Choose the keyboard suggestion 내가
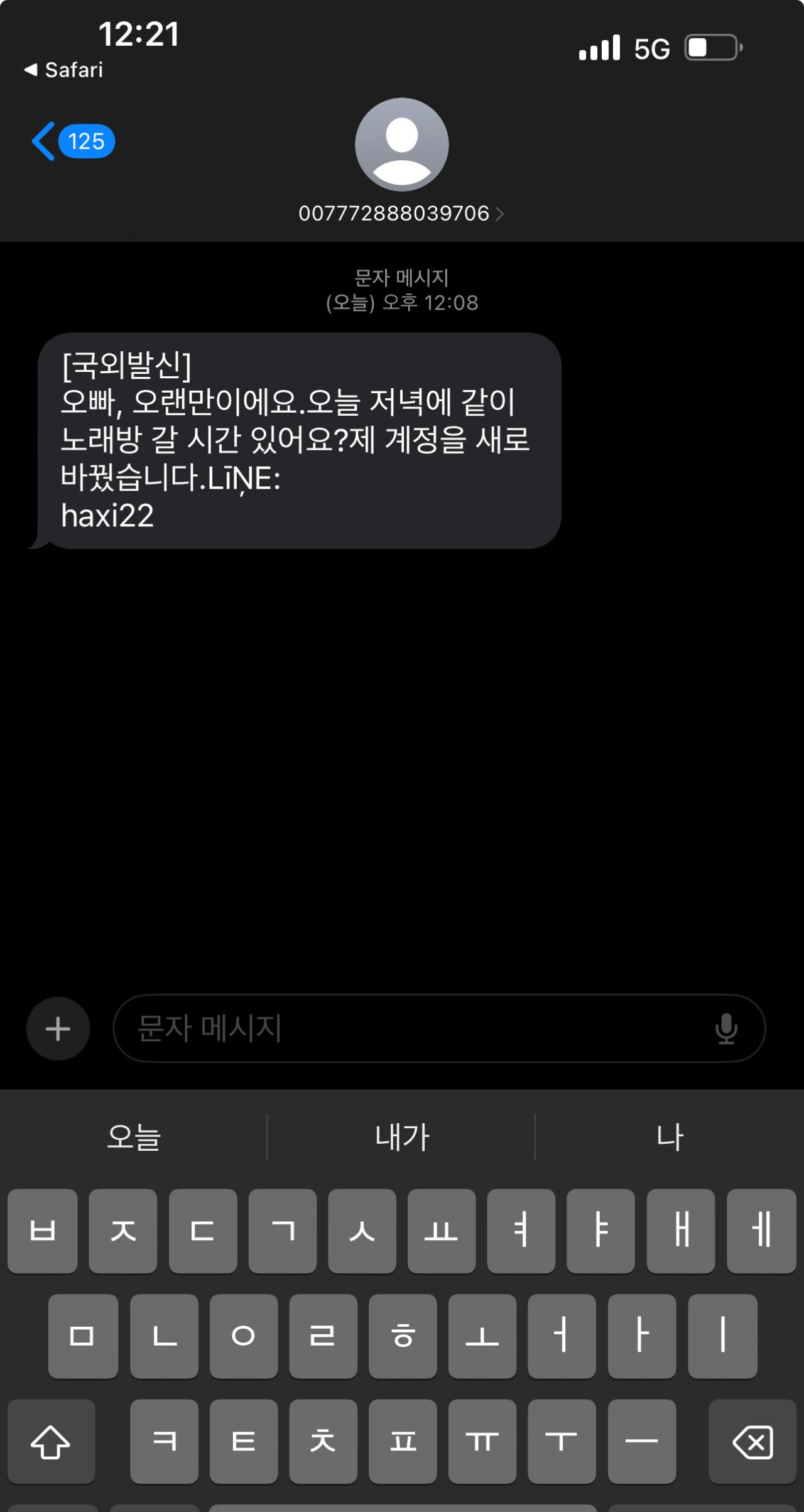Image resolution: width=804 pixels, height=1512 pixels. 401,1137
